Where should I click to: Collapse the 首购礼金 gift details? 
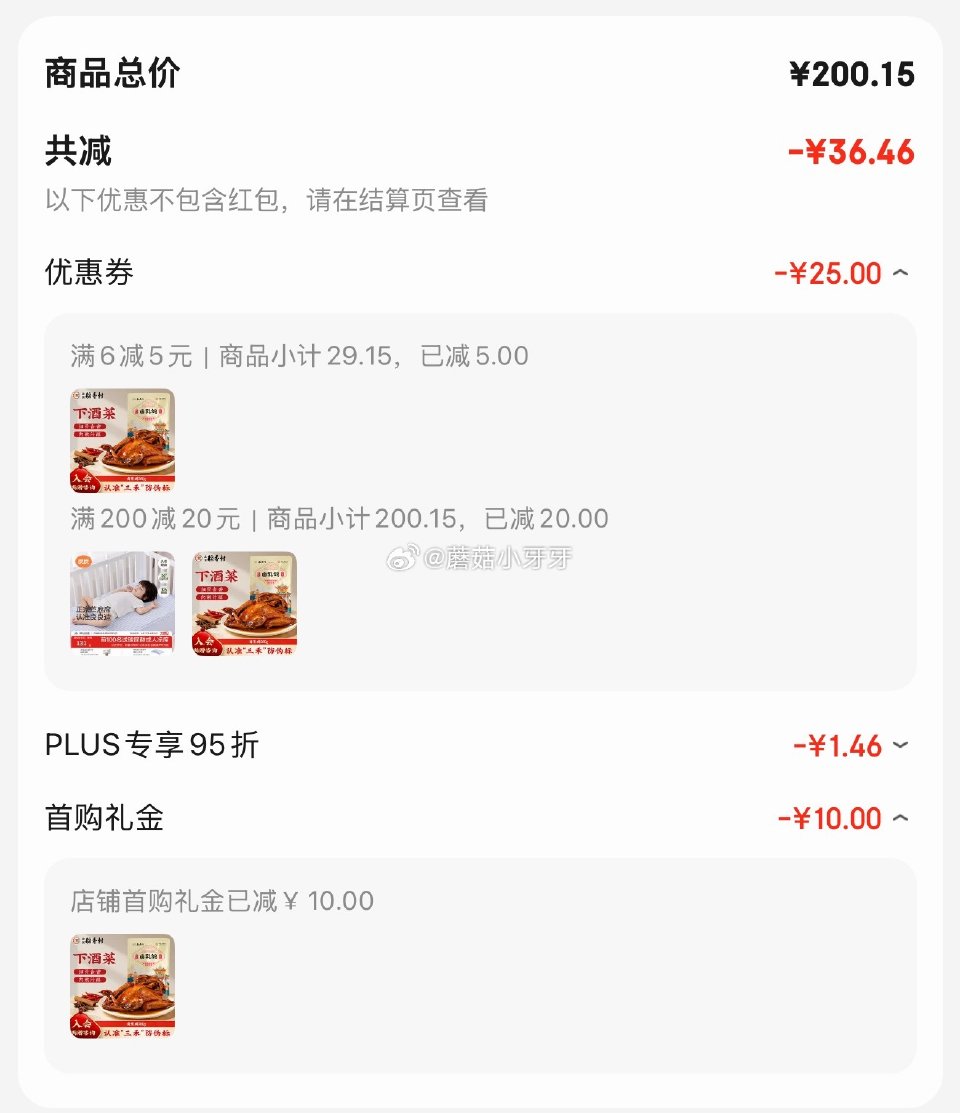903,818
